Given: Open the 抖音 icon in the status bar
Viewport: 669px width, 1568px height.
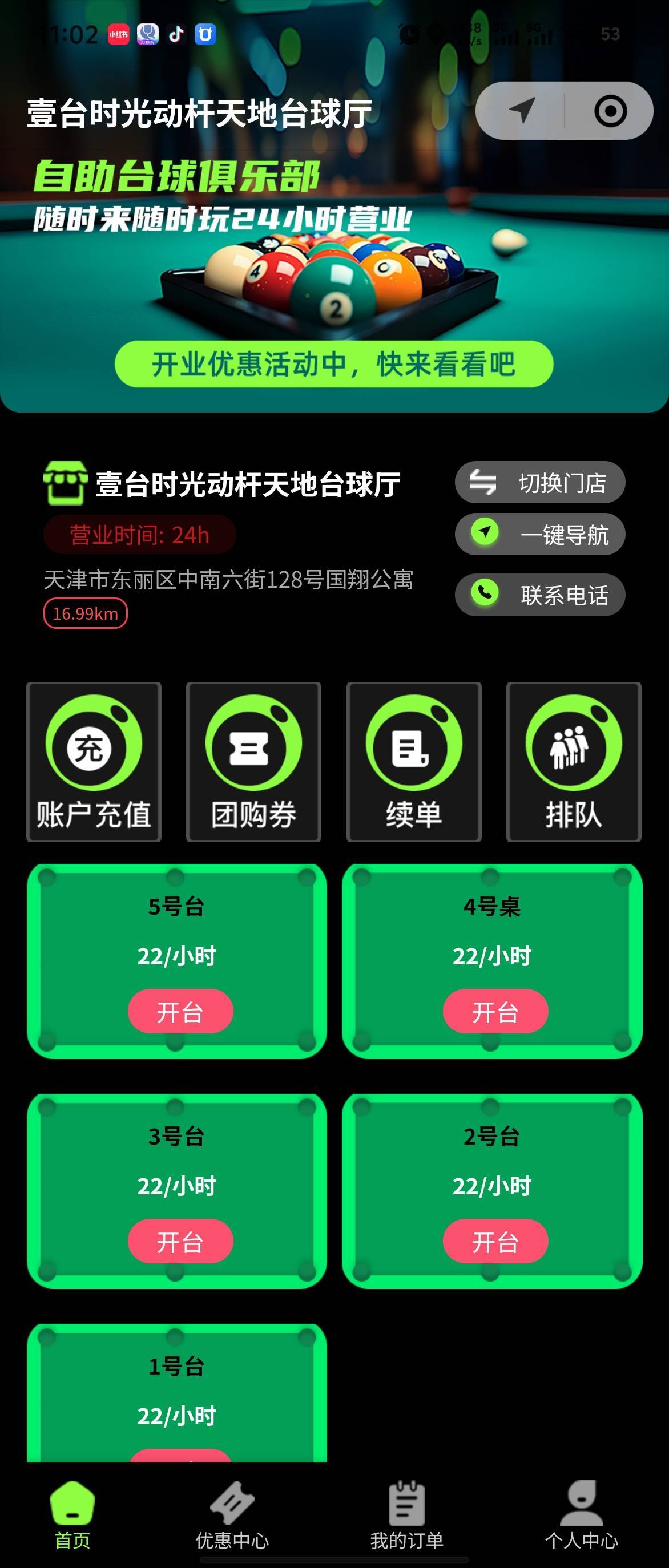Looking at the screenshot, I should coord(176,35).
